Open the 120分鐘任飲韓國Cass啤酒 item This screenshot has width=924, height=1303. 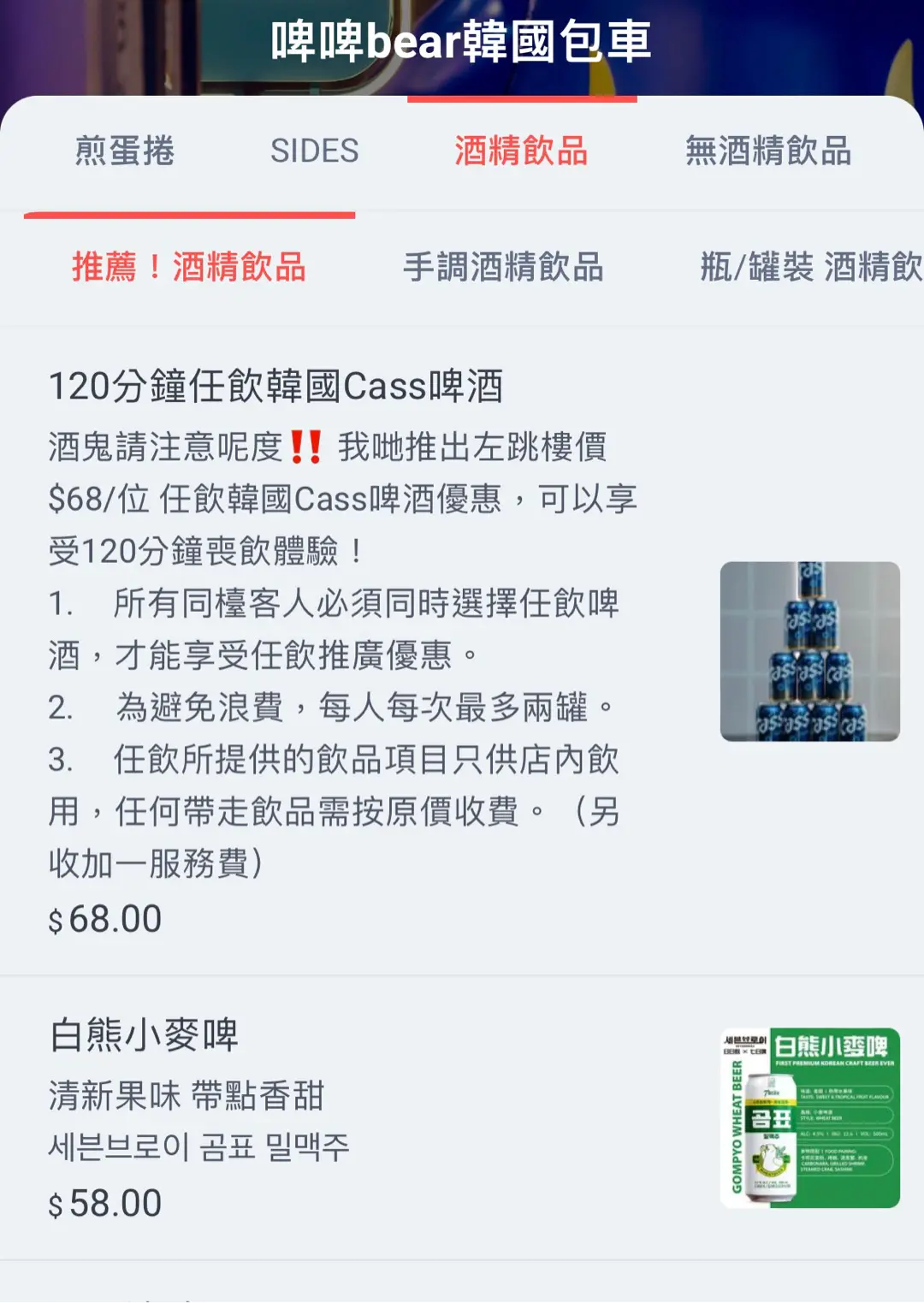click(275, 387)
